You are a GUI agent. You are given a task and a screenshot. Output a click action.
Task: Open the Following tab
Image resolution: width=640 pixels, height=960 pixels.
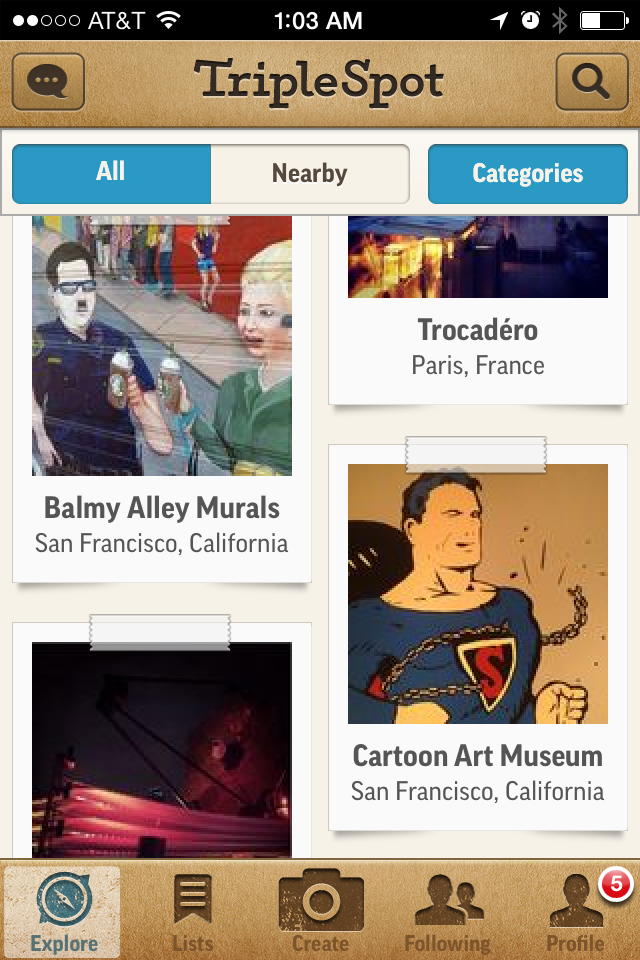(447, 912)
